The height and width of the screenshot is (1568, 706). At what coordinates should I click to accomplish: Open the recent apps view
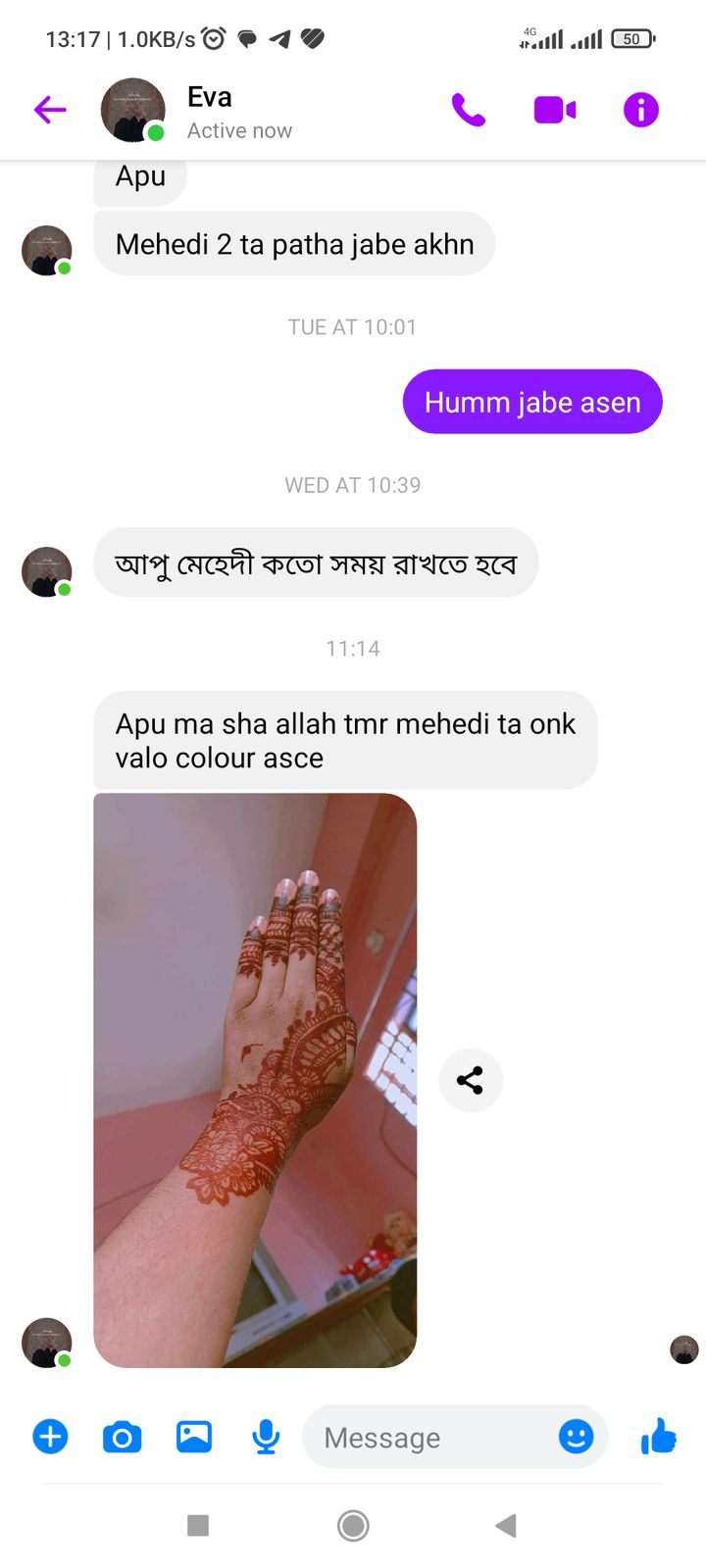pos(198,1525)
